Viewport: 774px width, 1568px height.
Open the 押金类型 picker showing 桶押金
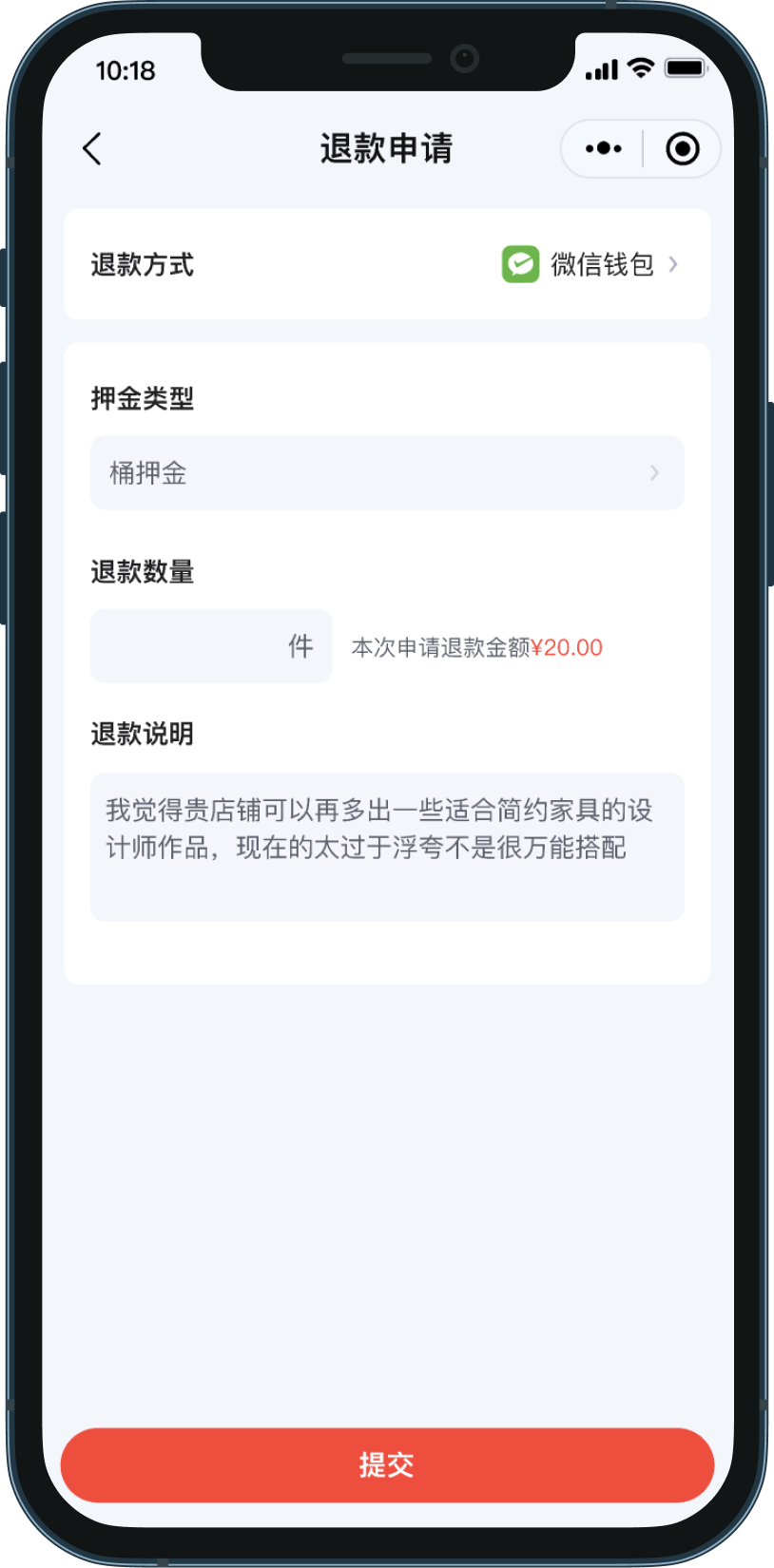[387, 472]
